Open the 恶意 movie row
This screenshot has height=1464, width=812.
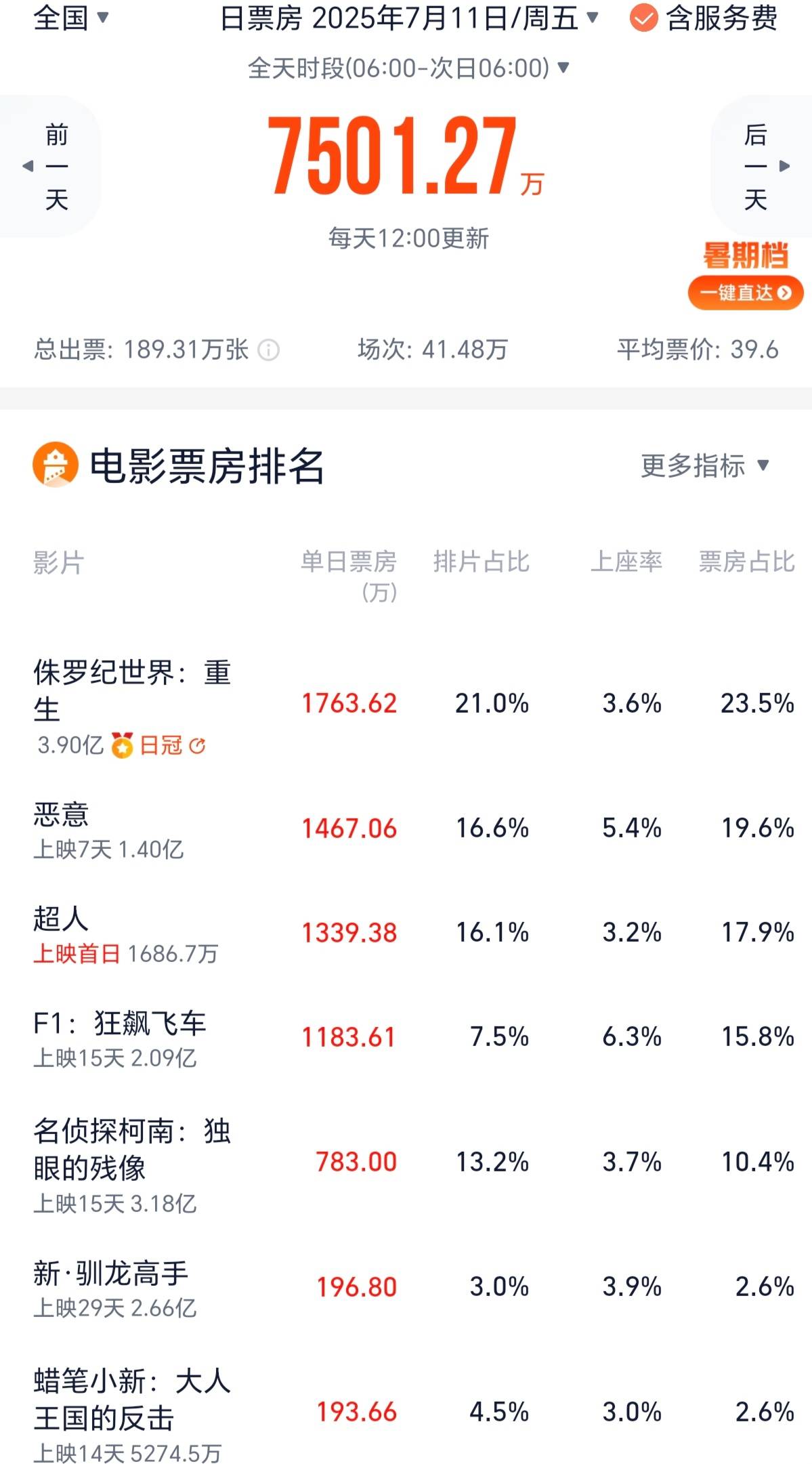coord(406,829)
